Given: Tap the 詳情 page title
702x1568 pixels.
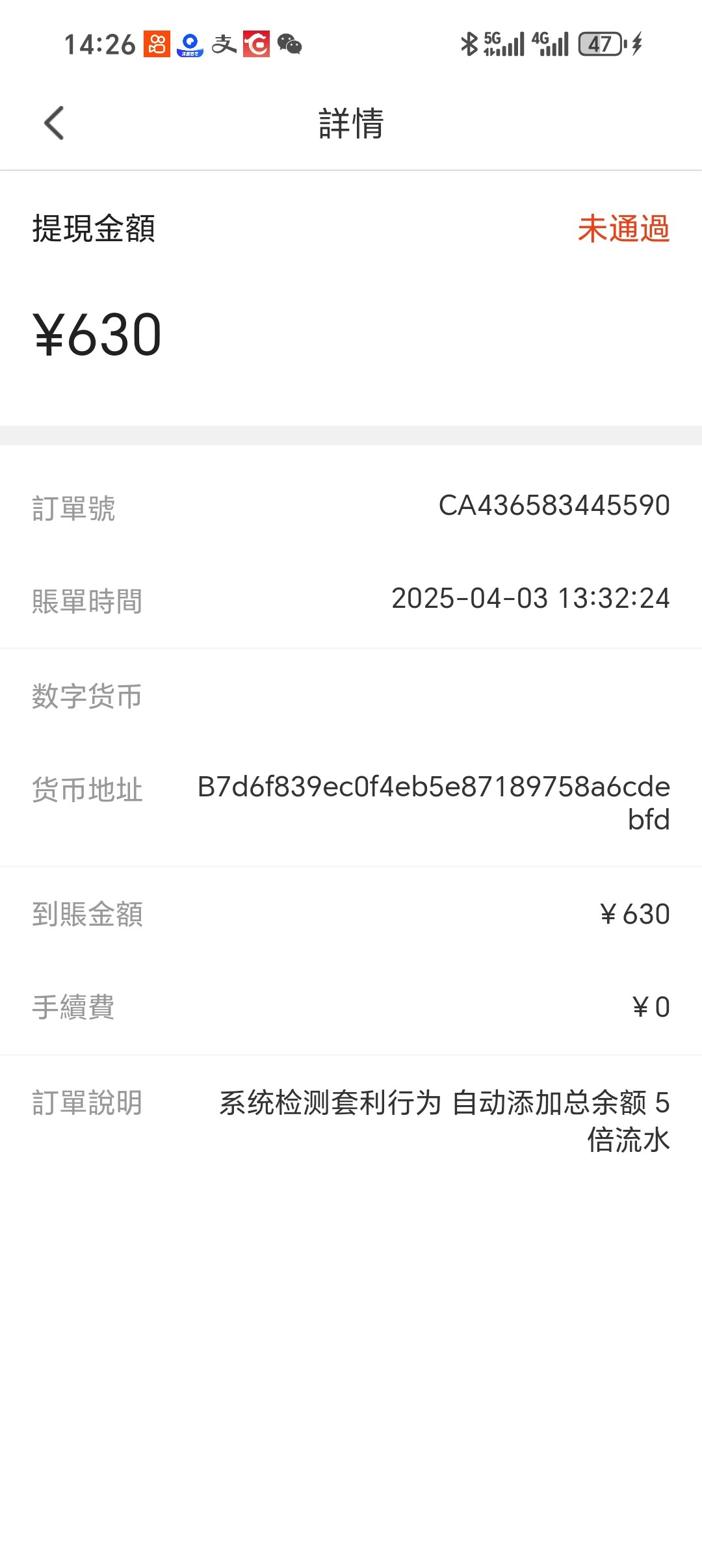Looking at the screenshot, I should click(349, 124).
